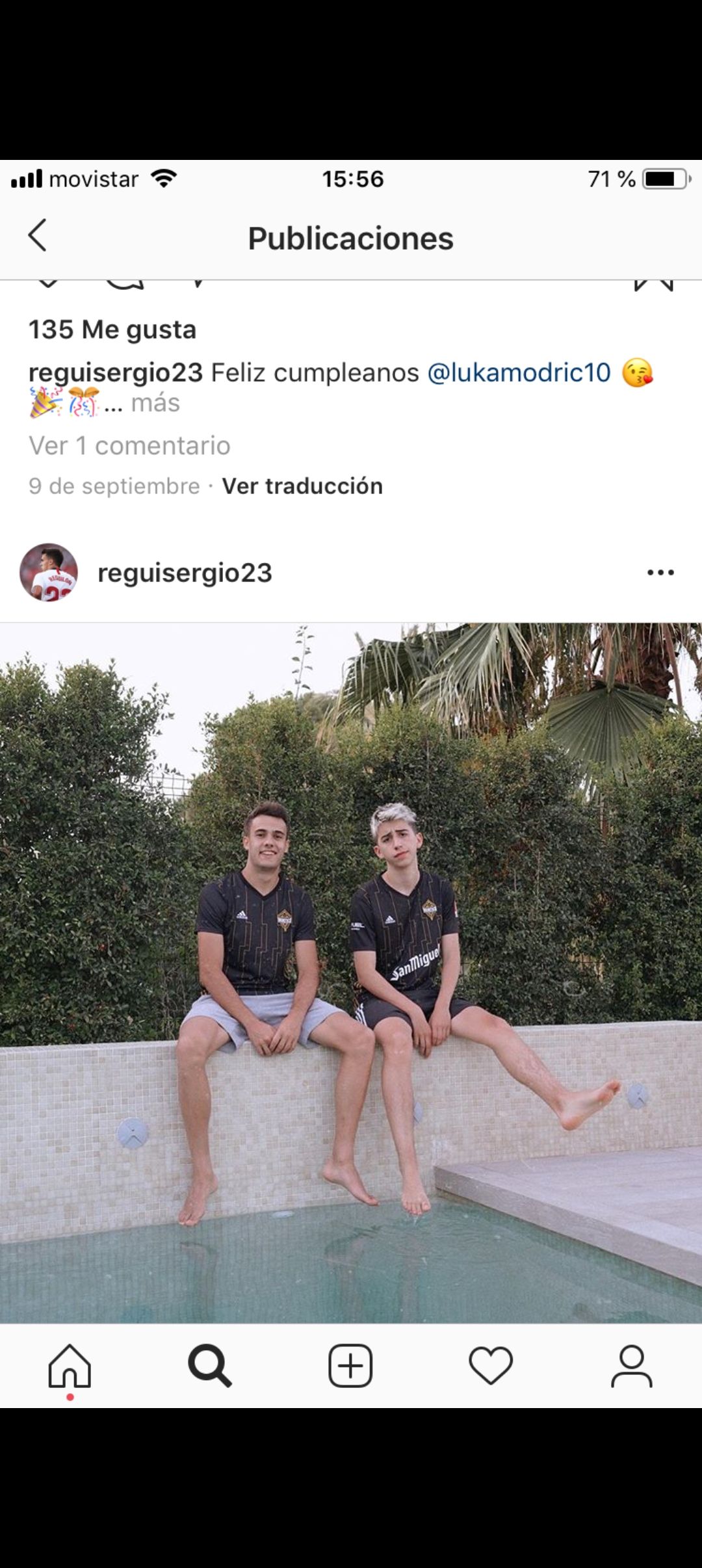Image resolution: width=702 pixels, height=1568 pixels.
Task: Expand the caption with 'más'
Action: tap(155, 403)
